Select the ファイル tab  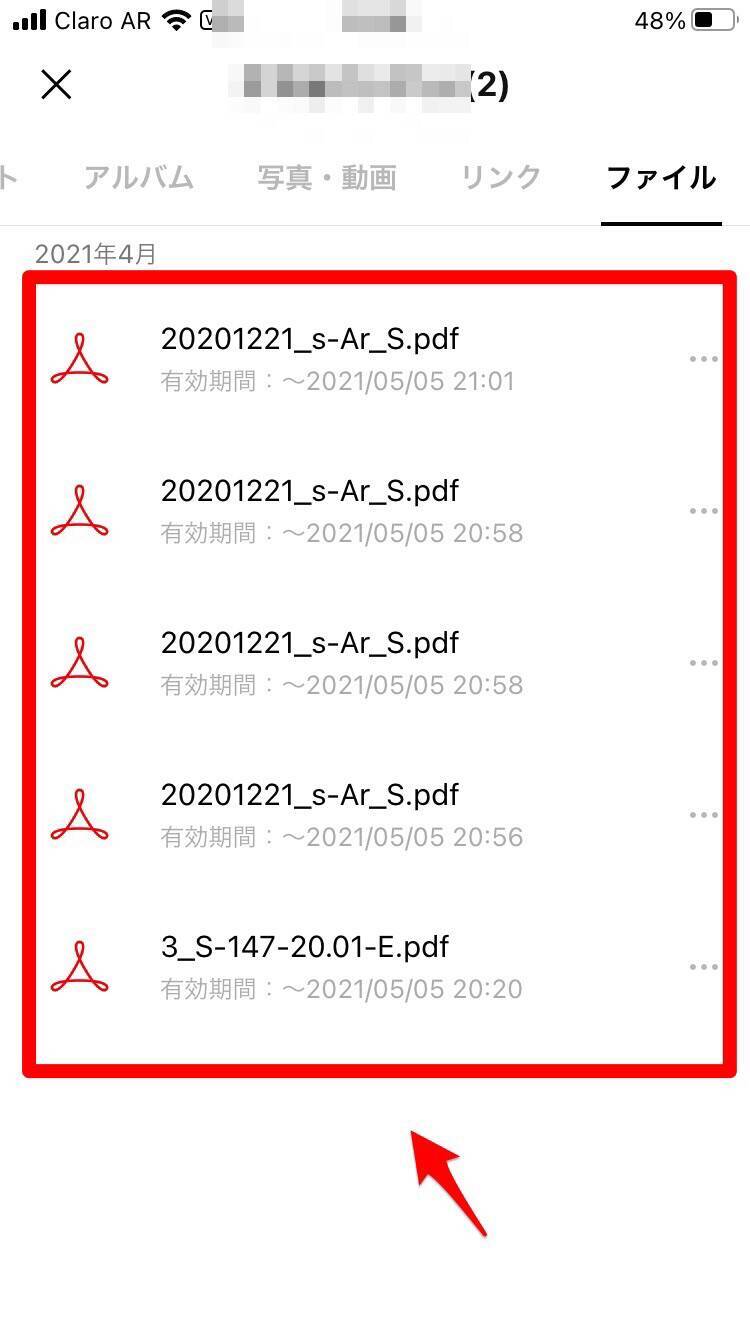661,178
